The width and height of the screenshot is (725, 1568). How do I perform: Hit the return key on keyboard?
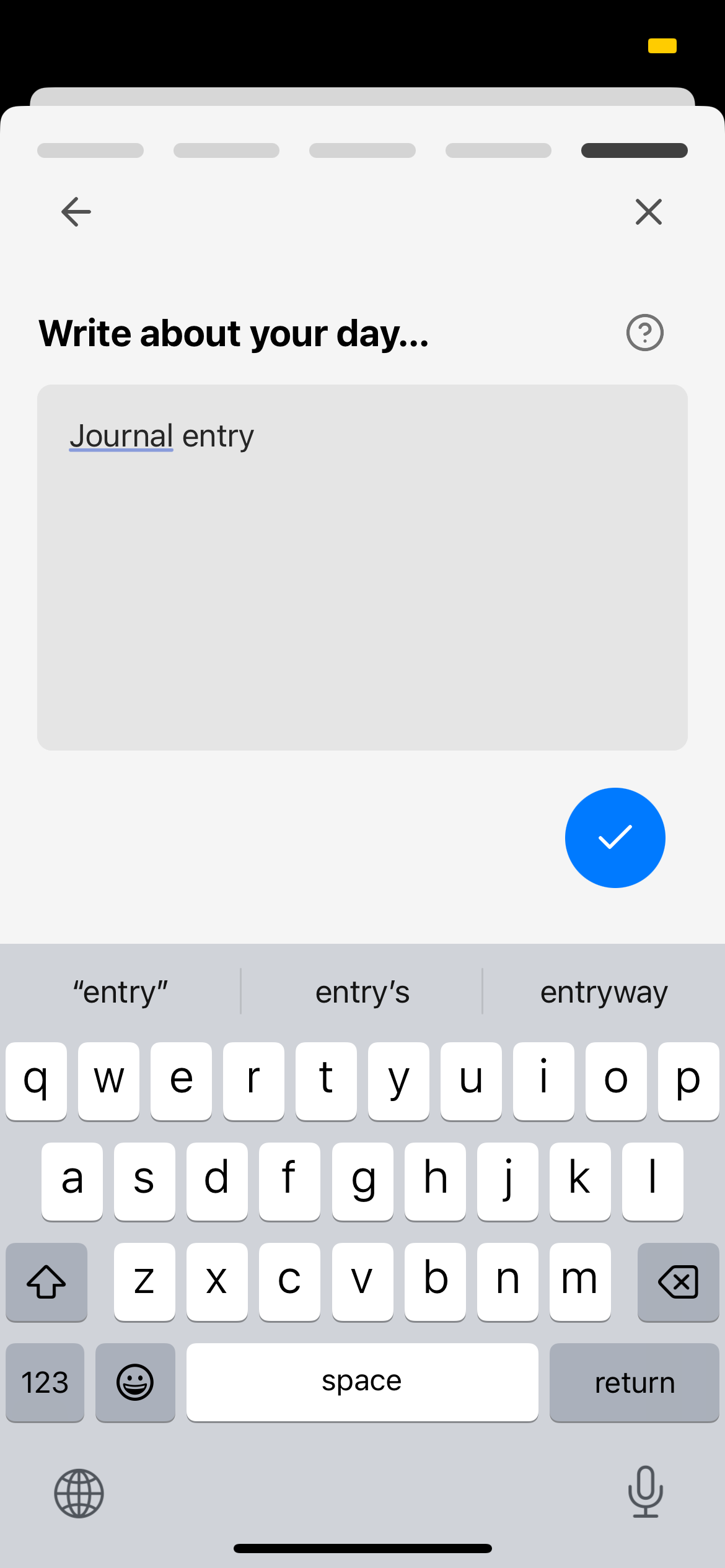click(634, 1382)
